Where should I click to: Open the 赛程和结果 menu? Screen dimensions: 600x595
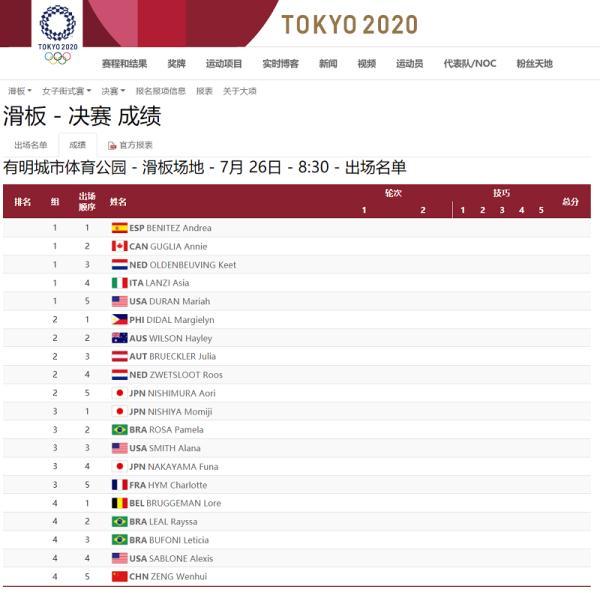click(x=124, y=64)
